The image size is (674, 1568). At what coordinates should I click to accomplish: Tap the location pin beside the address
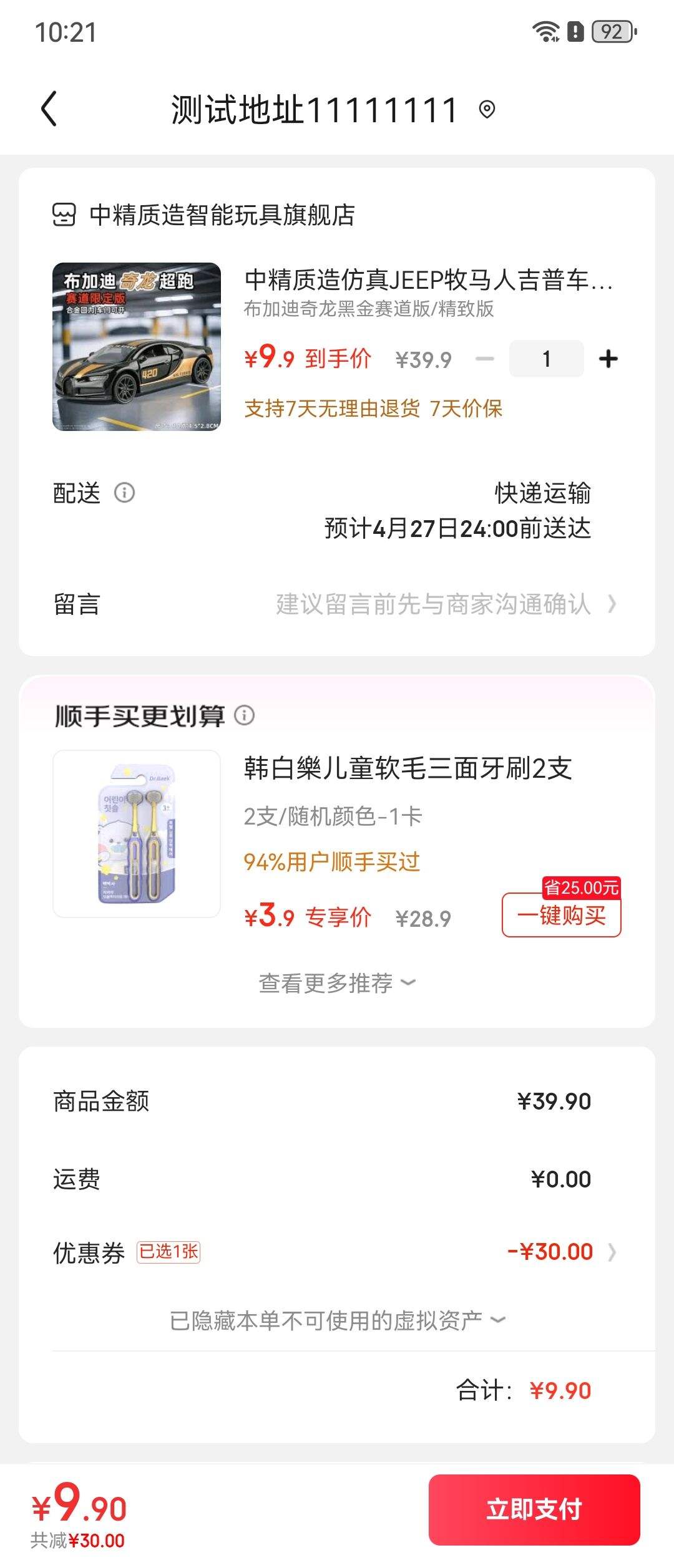488,109
